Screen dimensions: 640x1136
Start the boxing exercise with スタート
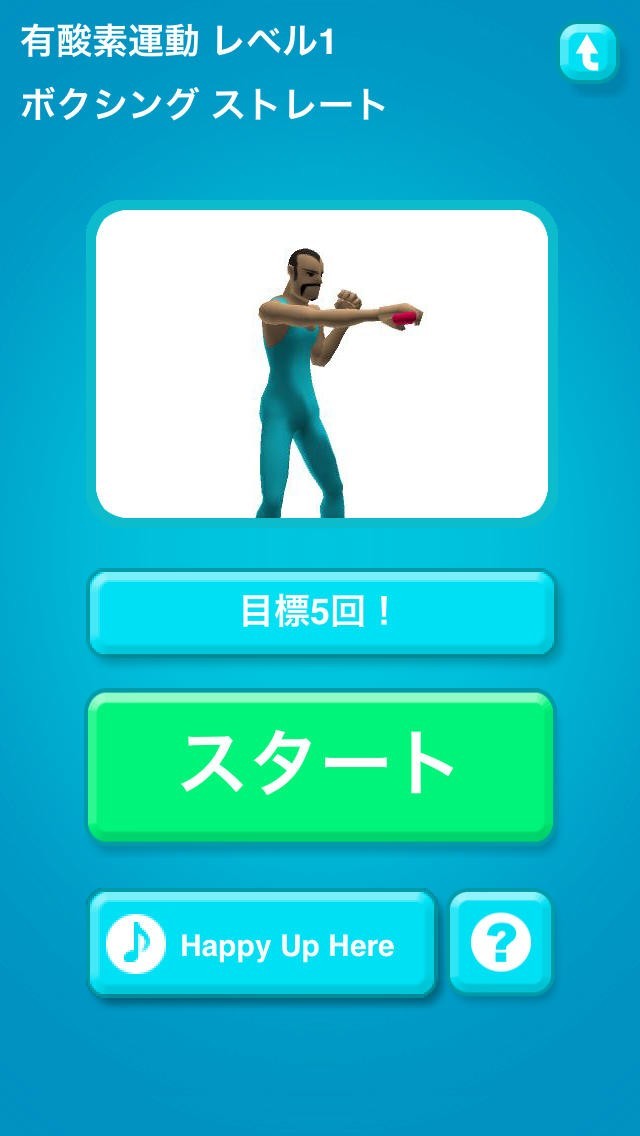click(320, 765)
